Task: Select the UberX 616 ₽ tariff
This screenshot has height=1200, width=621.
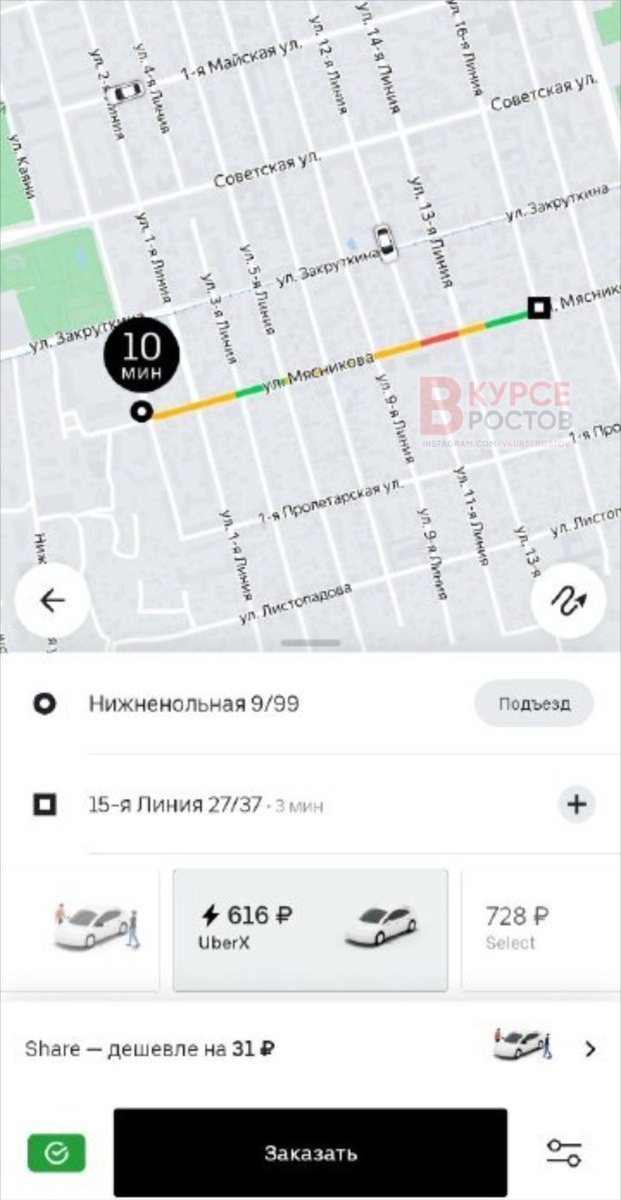Action: point(310,929)
